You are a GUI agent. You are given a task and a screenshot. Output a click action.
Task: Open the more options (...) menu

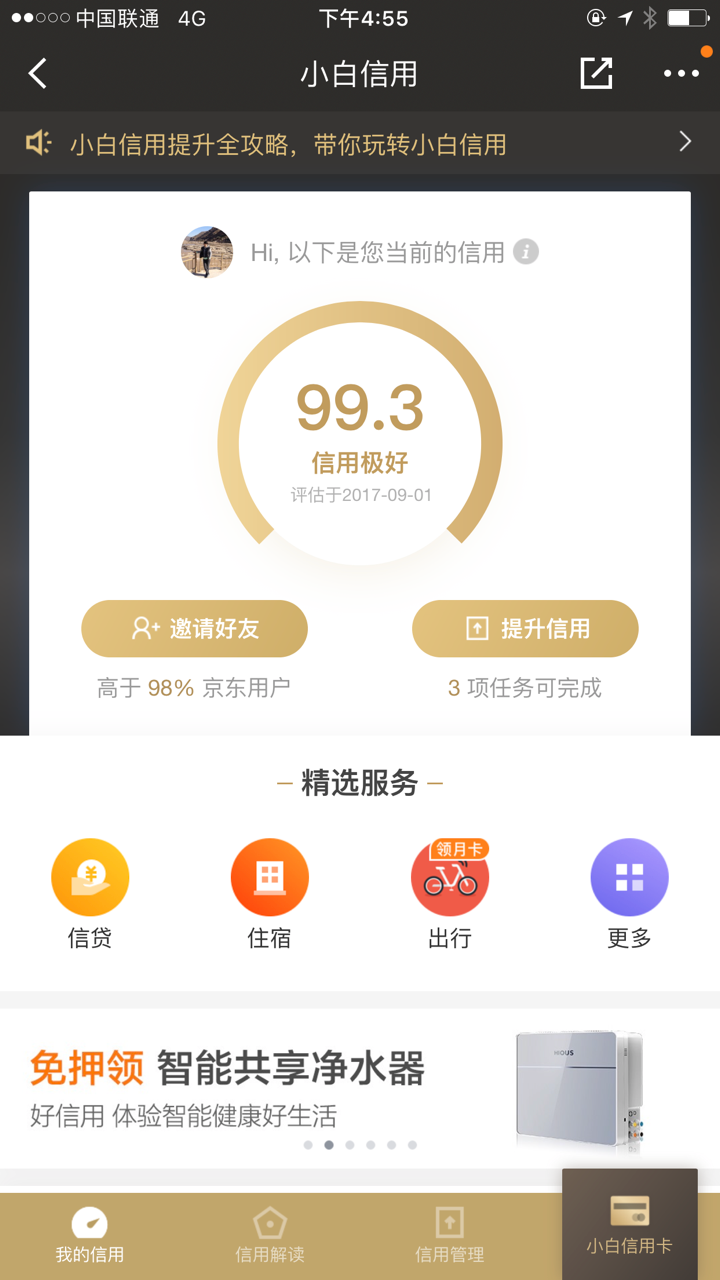click(x=681, y=73)
